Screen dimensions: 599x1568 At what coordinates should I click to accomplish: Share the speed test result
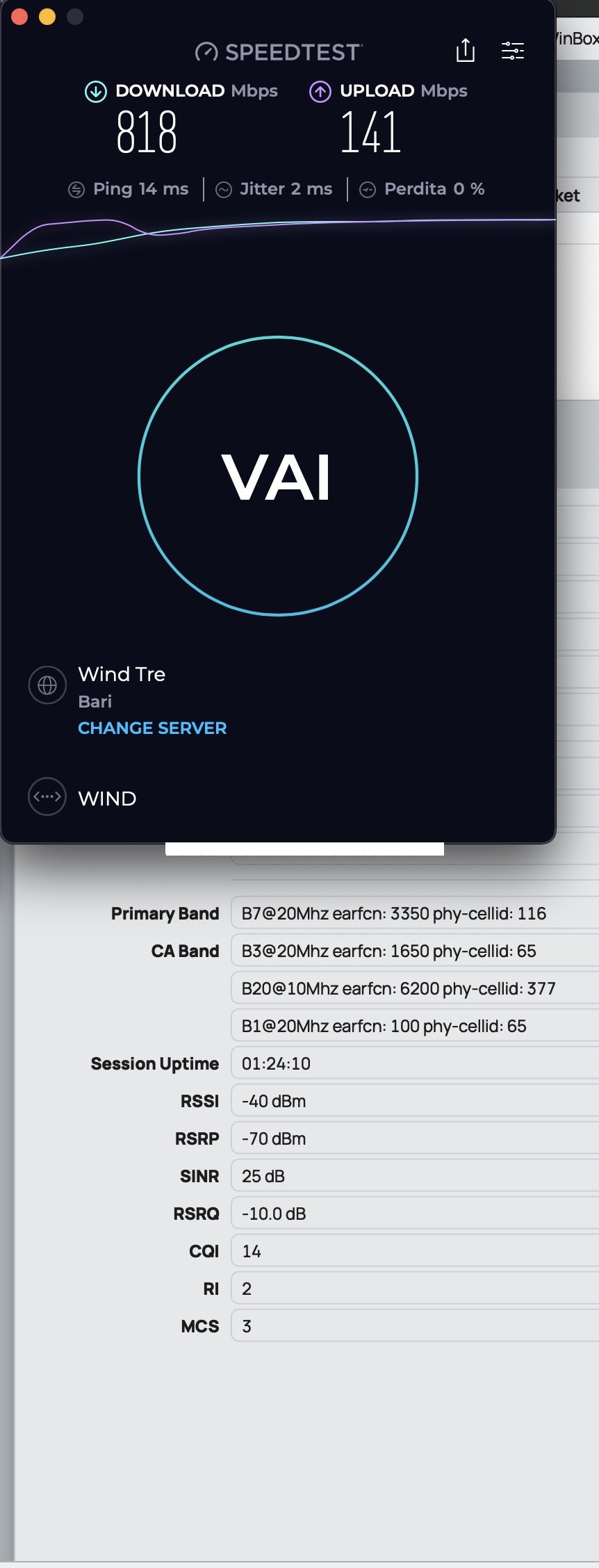(465, 50)
